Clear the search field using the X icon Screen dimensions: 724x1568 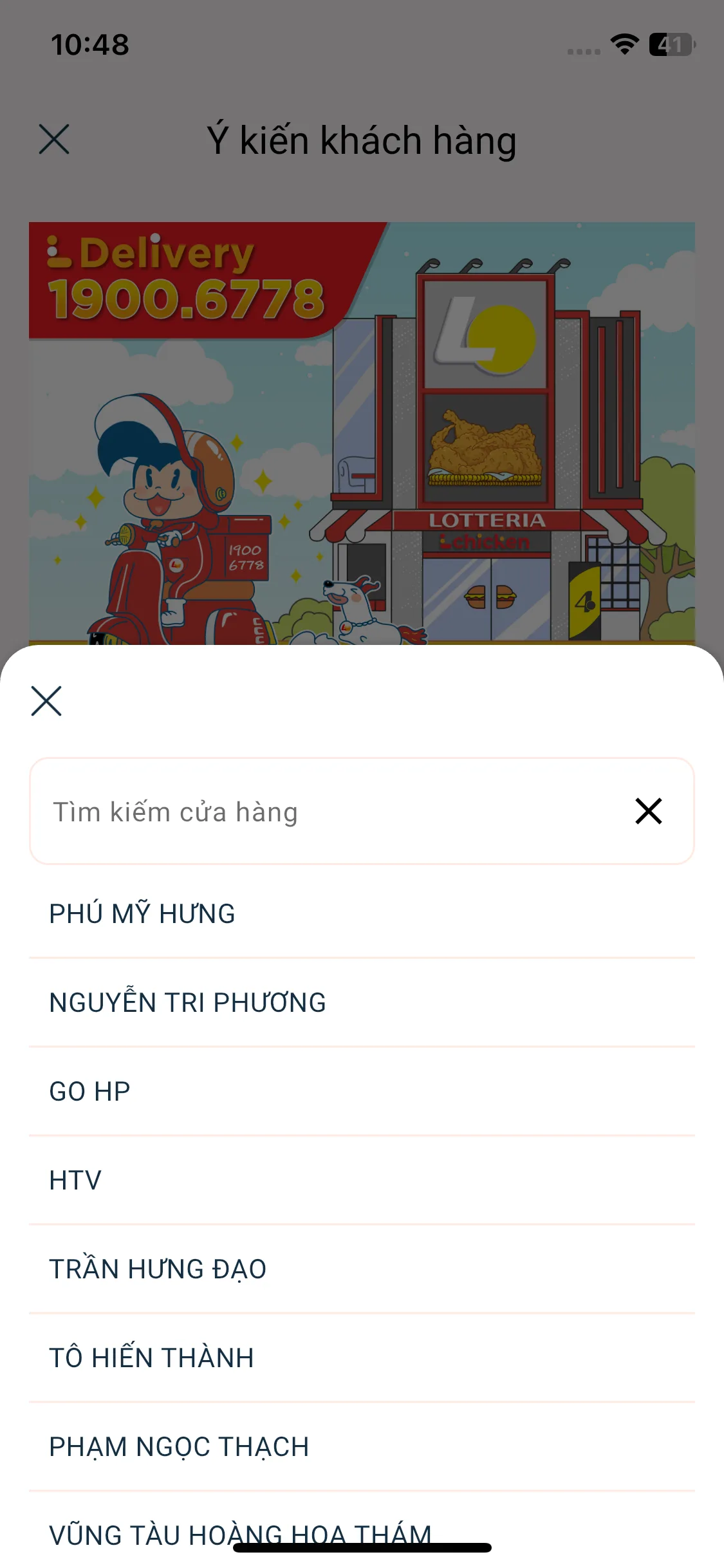click(648, 811)
